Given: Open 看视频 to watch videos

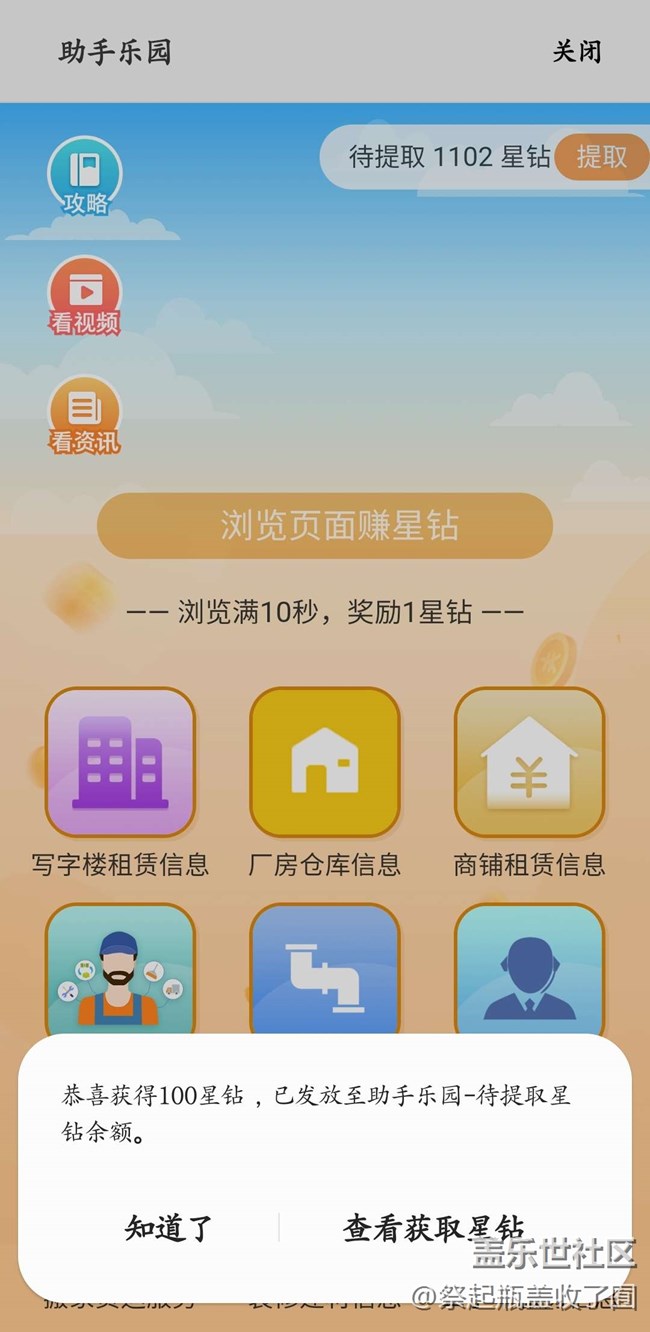Looking at the screenshot, I should [85, 296].
